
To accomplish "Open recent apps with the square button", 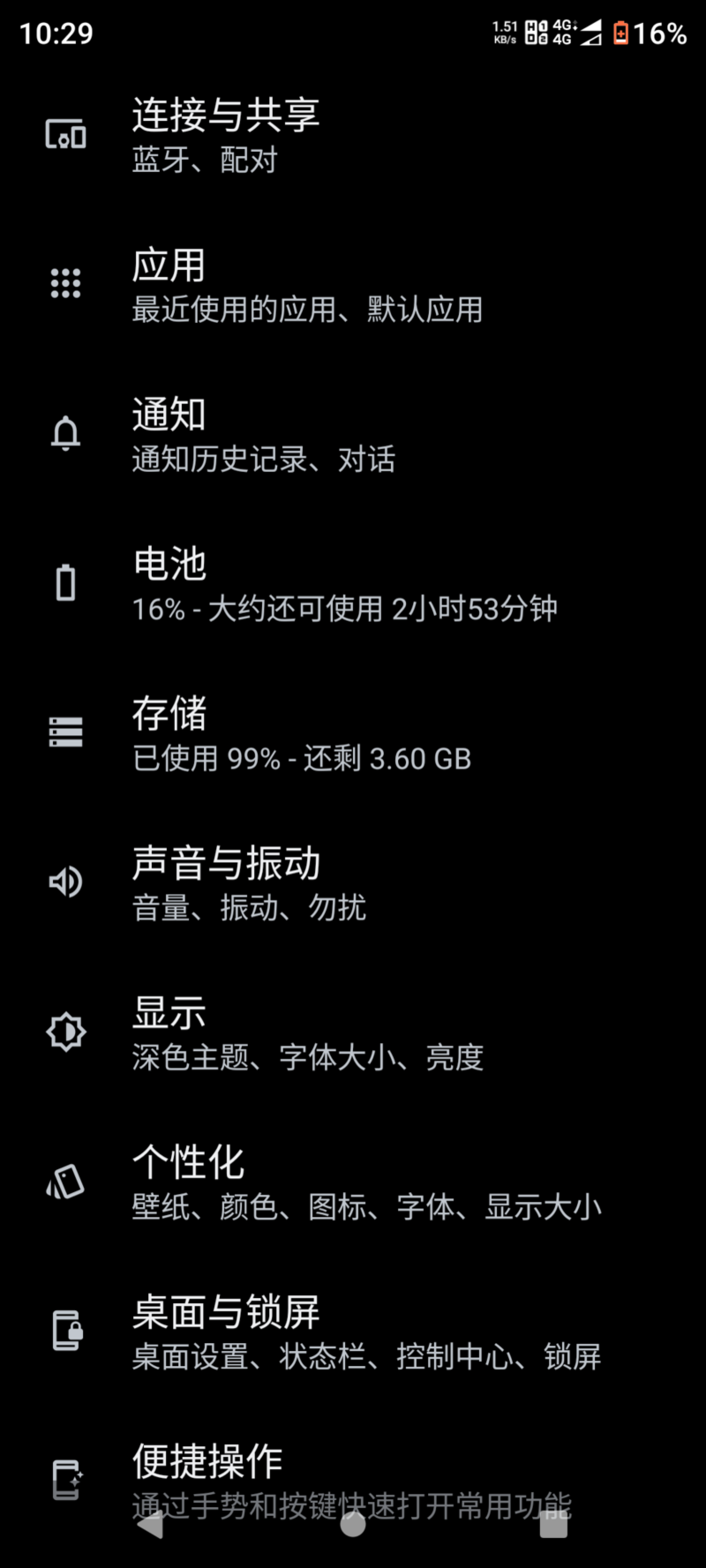I will 553,1524.
